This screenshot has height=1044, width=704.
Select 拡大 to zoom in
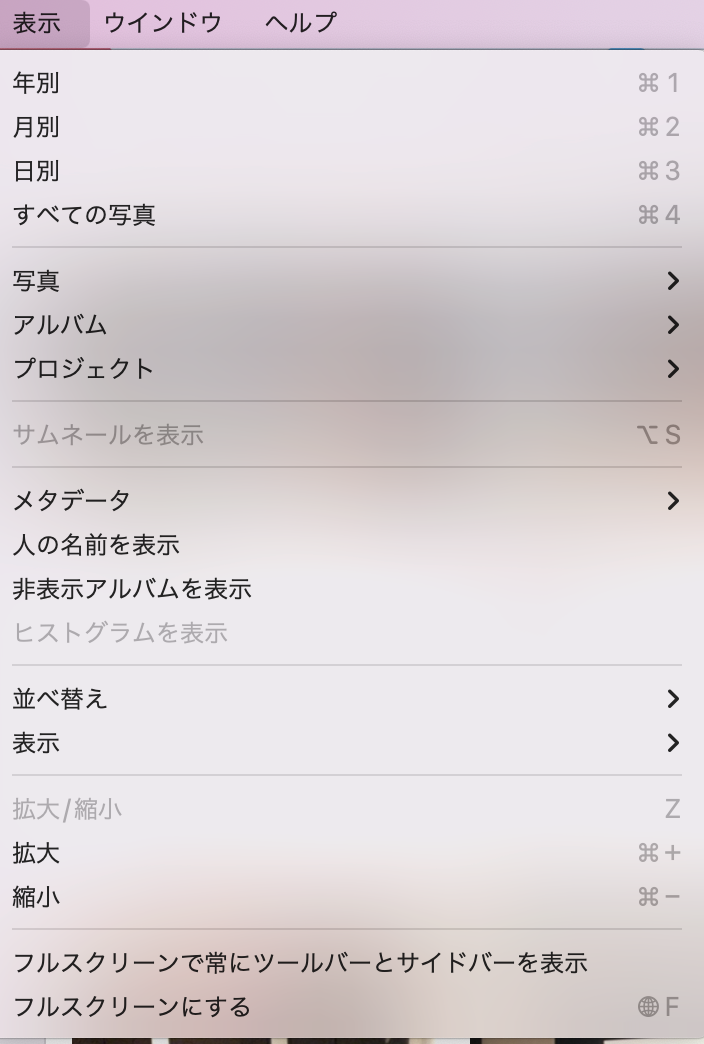coord(36,853)
